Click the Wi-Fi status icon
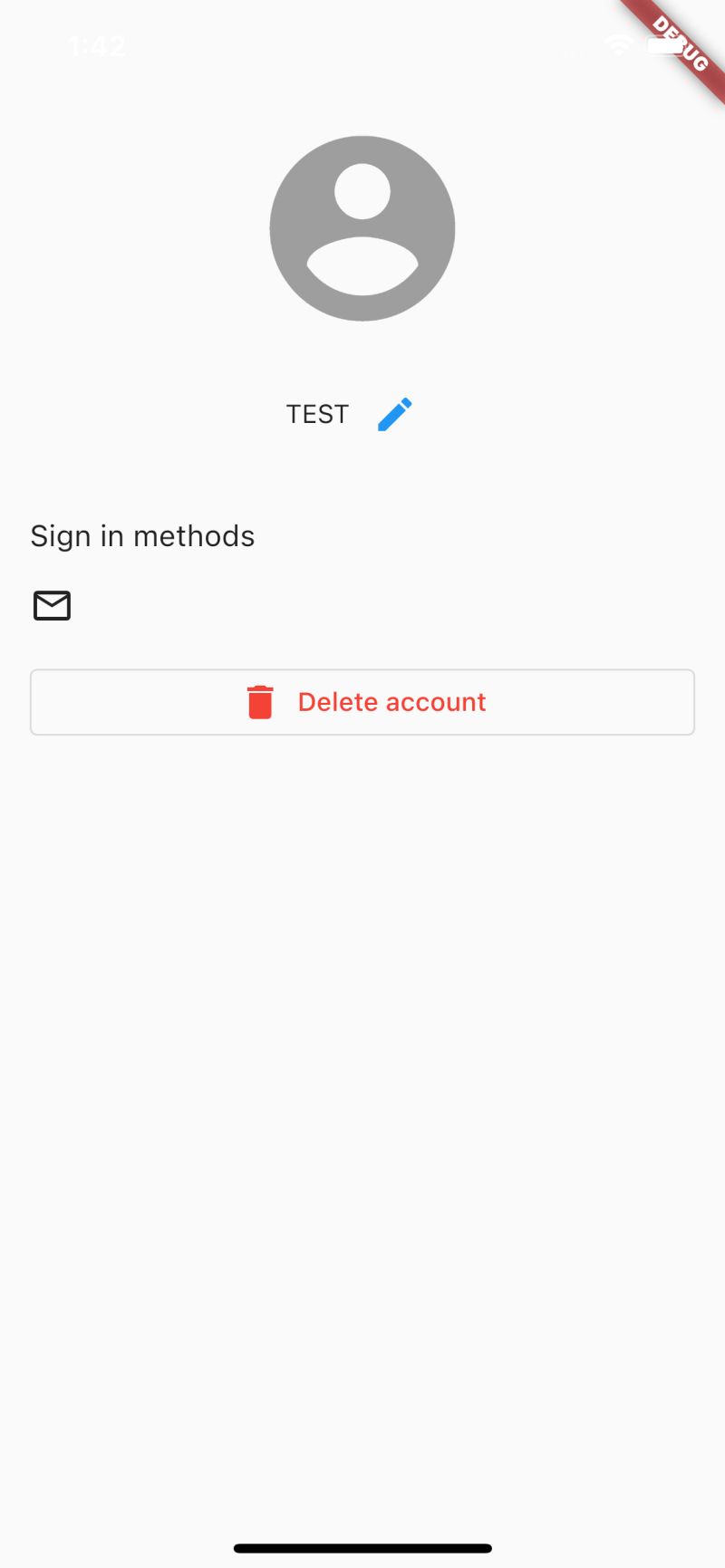Viewport: 725px width, 1568px height. pos(619,44)
